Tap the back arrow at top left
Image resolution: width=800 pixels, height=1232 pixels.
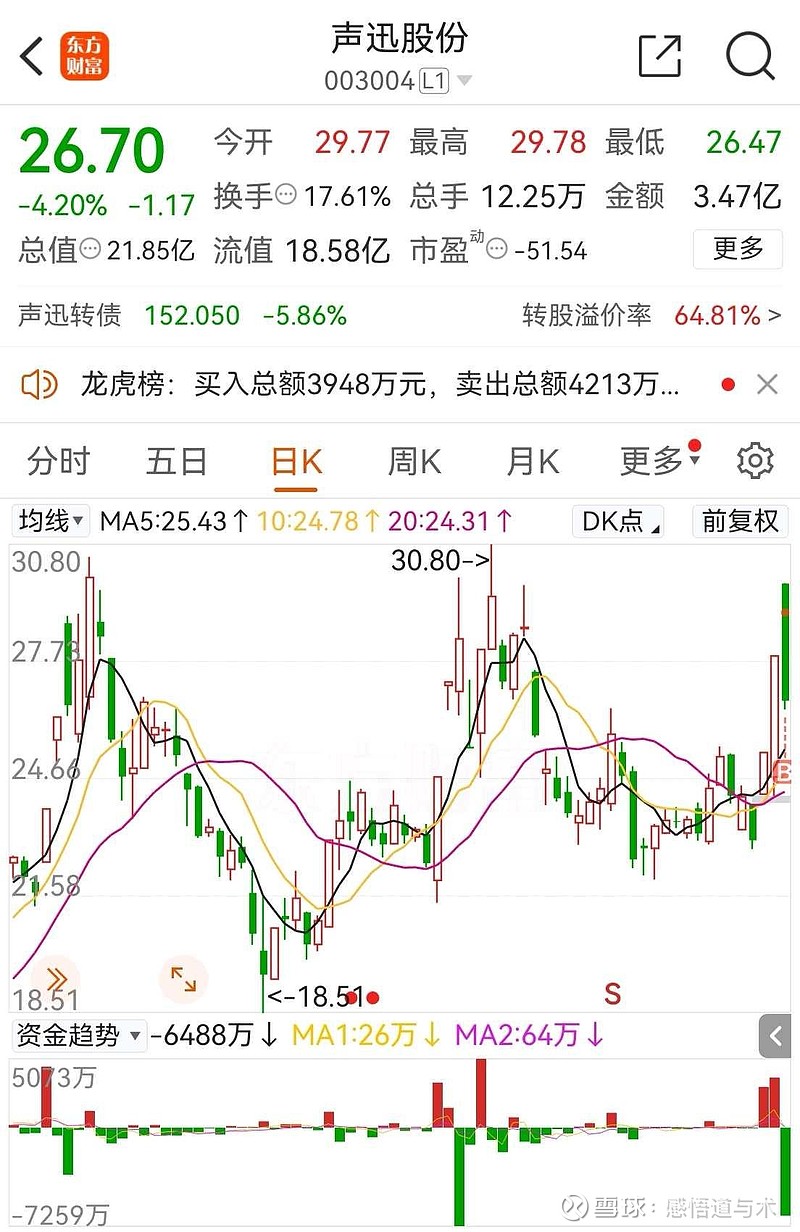(x=30, y=57)
